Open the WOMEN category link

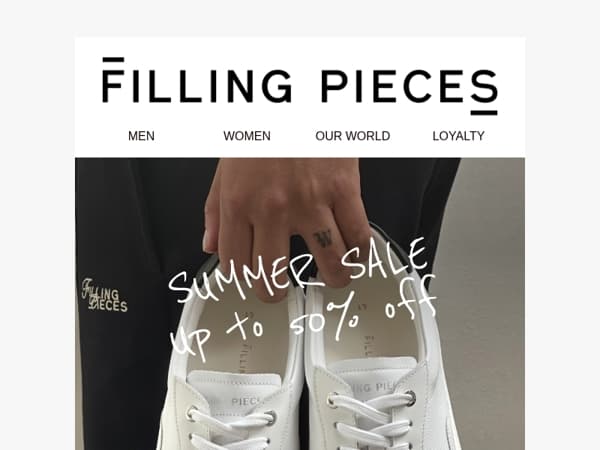(246, 136)
